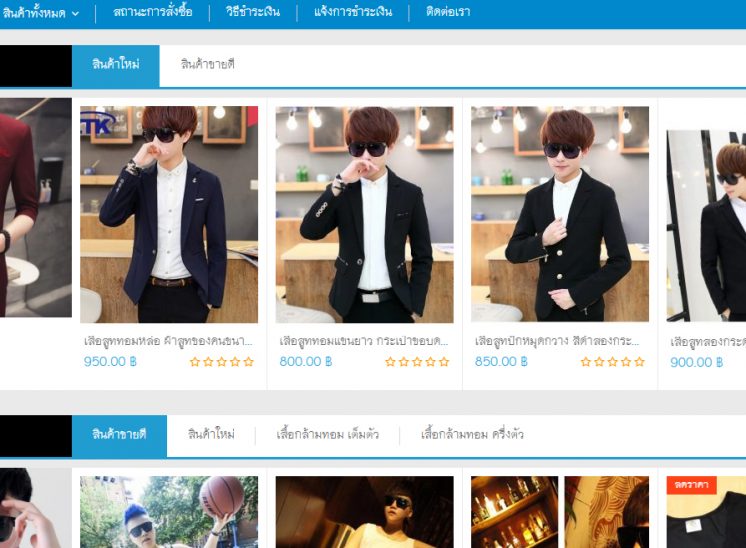Open วิธีชำระเงิน payment methods page
The height and width of the screenshot is (548, 746).
click(x=252, y=12)
